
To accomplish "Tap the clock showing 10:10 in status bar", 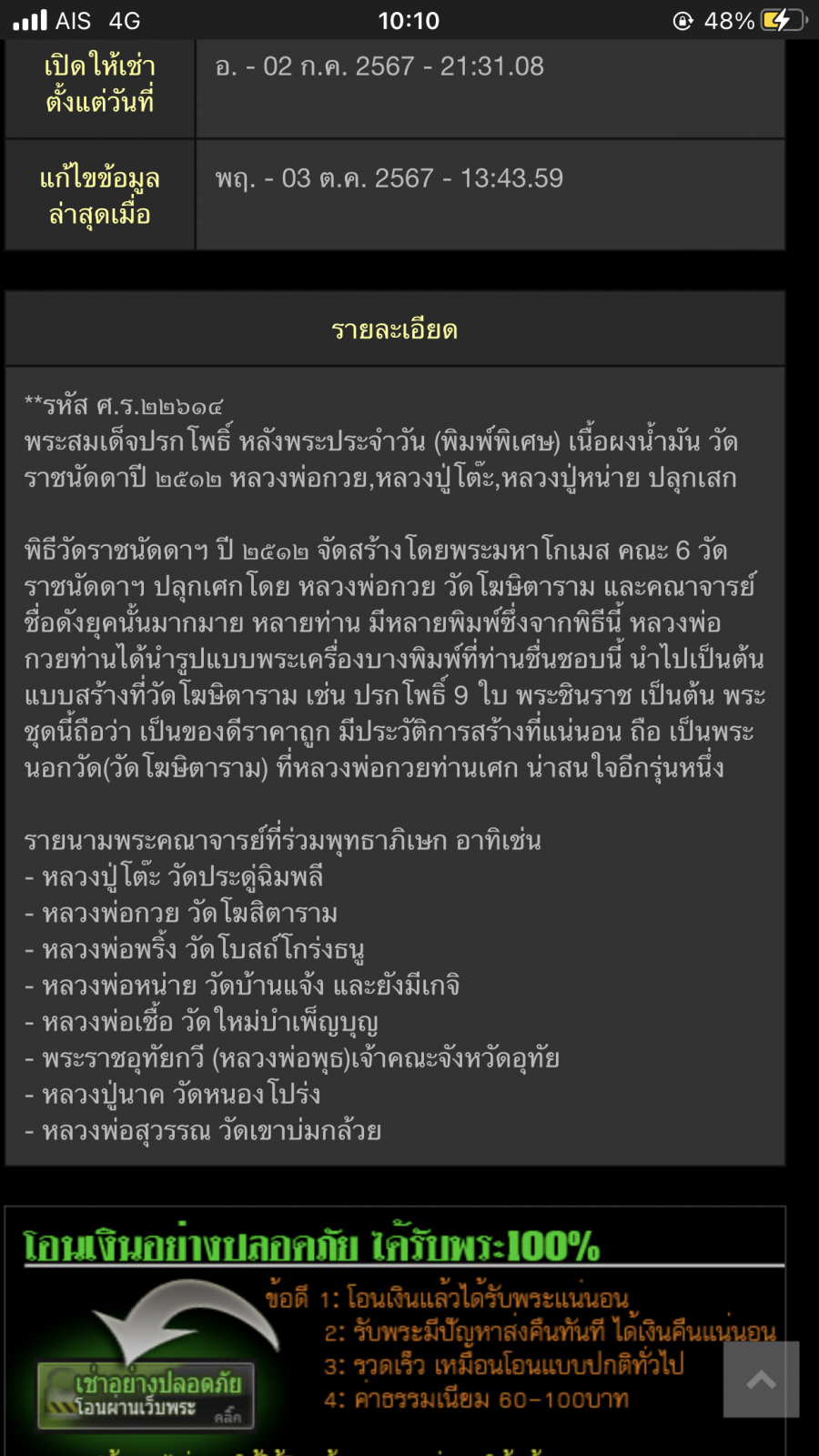I will 409,20.
